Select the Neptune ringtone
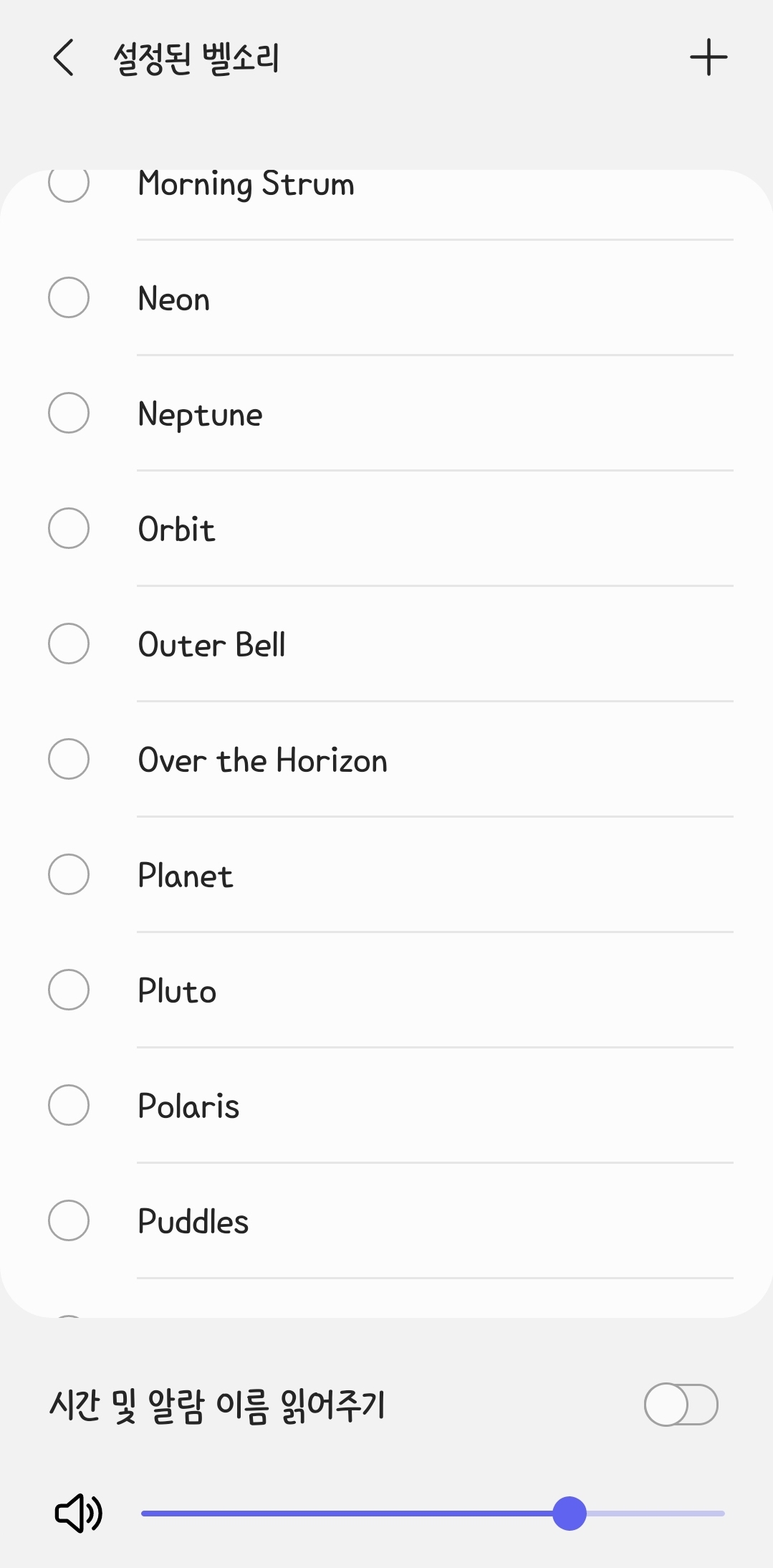 tap(69, 413)
